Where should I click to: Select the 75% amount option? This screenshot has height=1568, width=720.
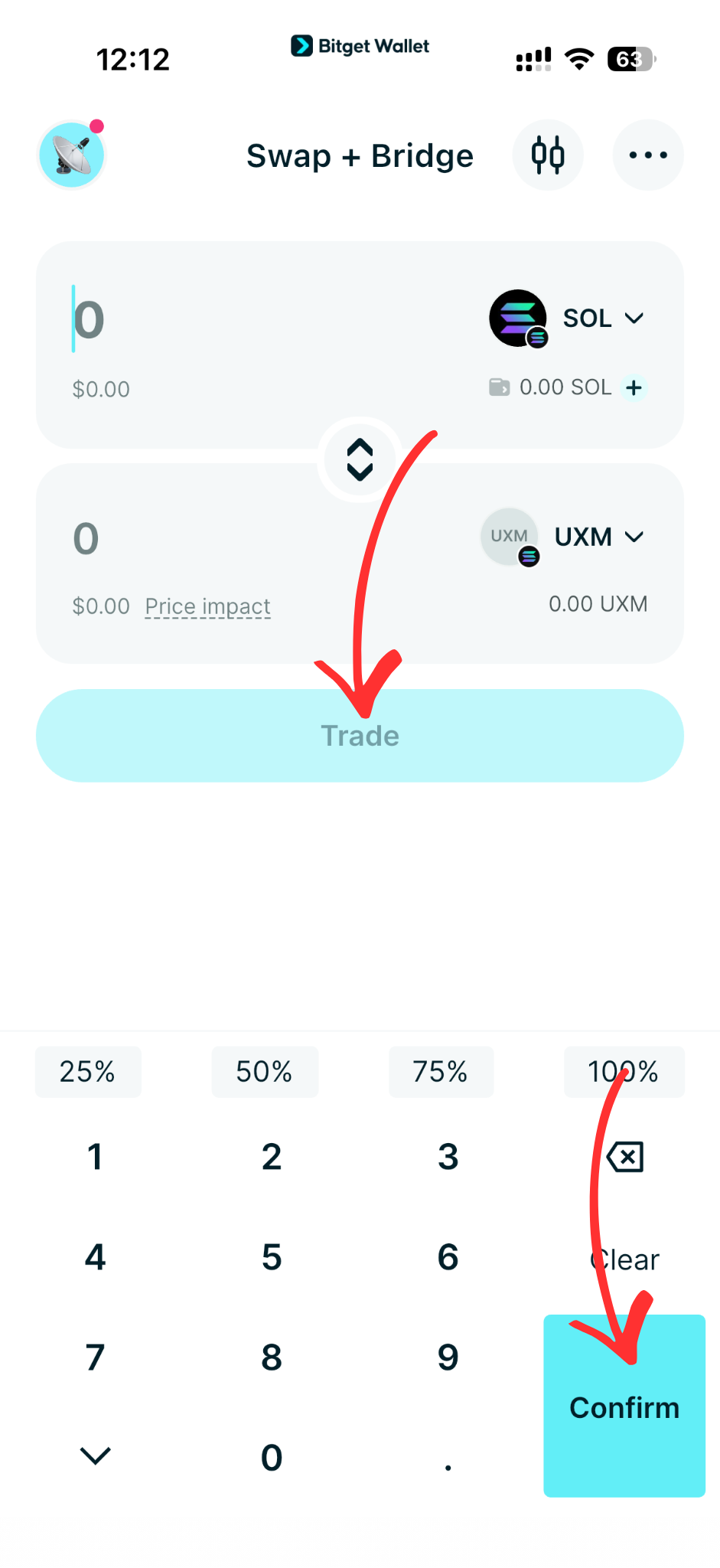[x=441, y=1071]
